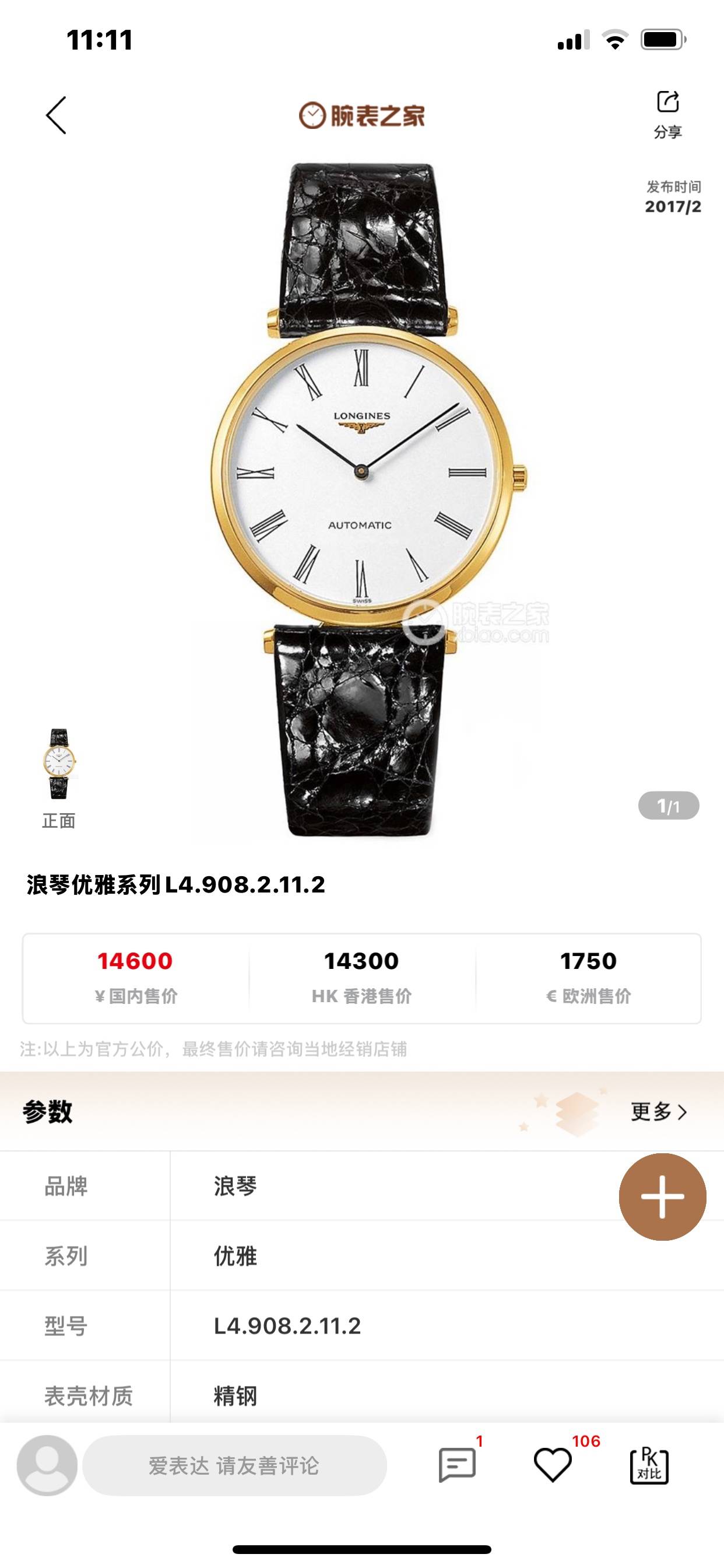Viewport: 724px width, 1568px height.
Task: Open 更多 for more parameters
Action: [x=658, y=1111]
